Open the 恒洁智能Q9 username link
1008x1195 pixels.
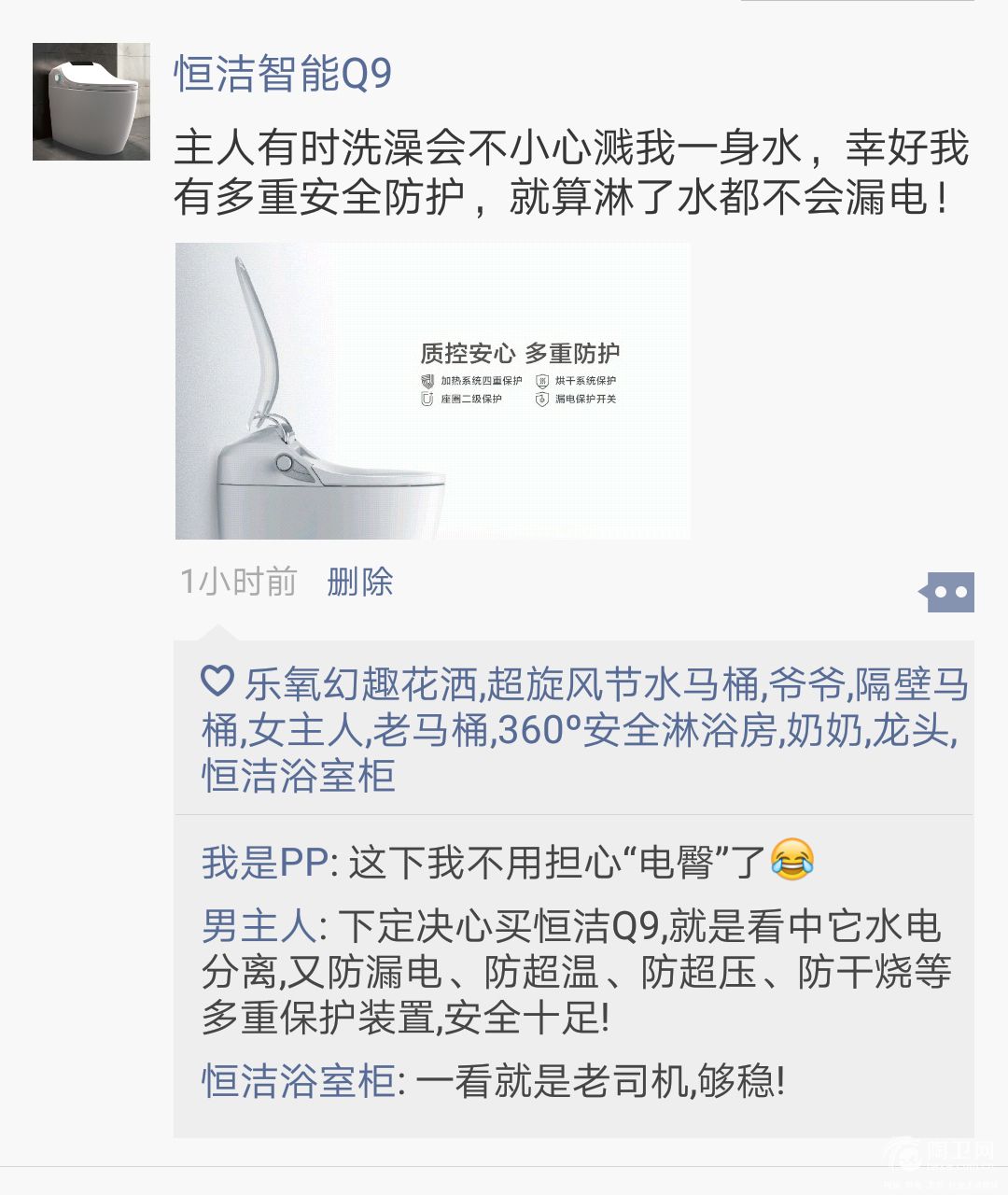coord(283,74)
